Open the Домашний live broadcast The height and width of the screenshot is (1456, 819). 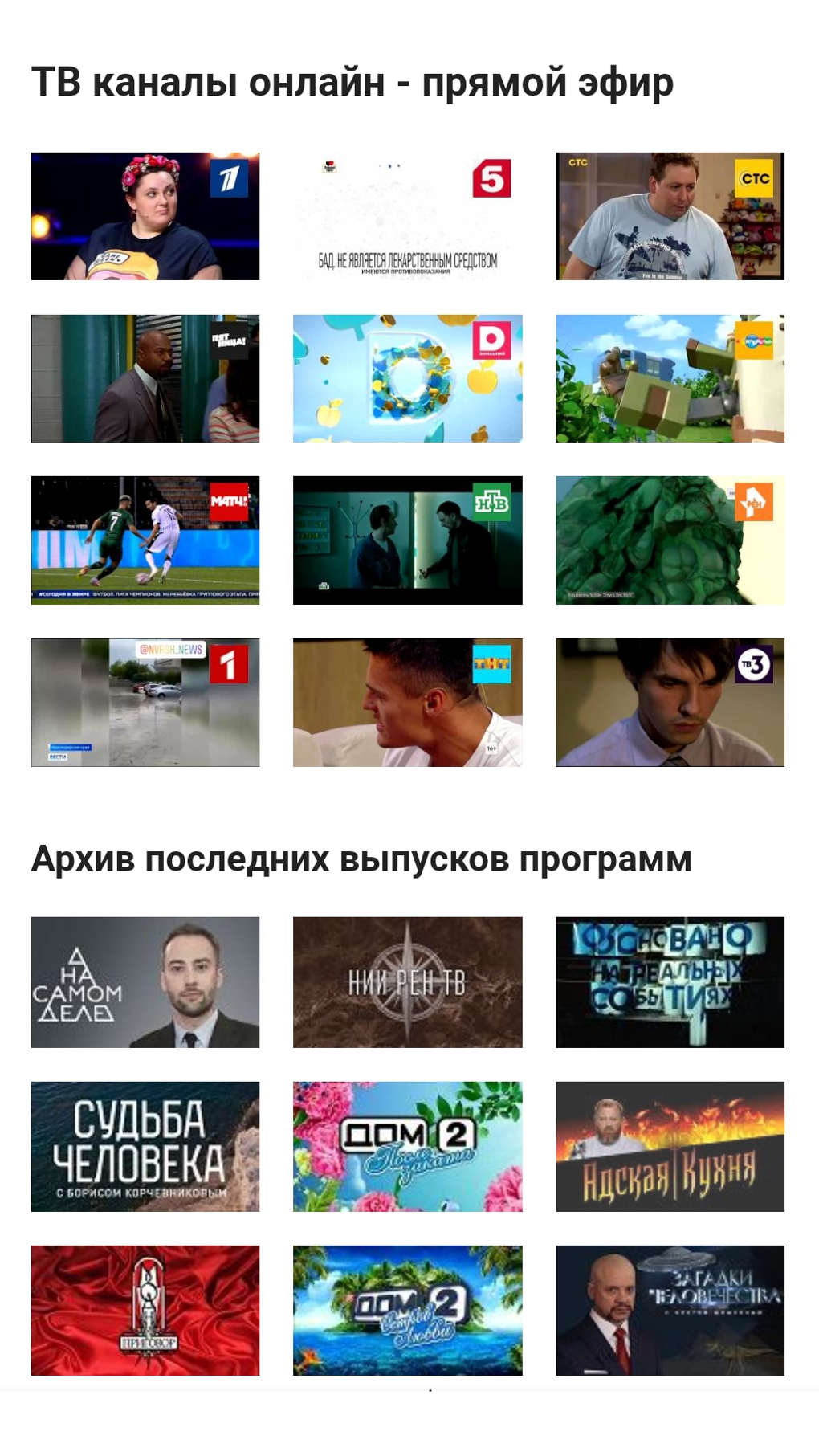407,378
